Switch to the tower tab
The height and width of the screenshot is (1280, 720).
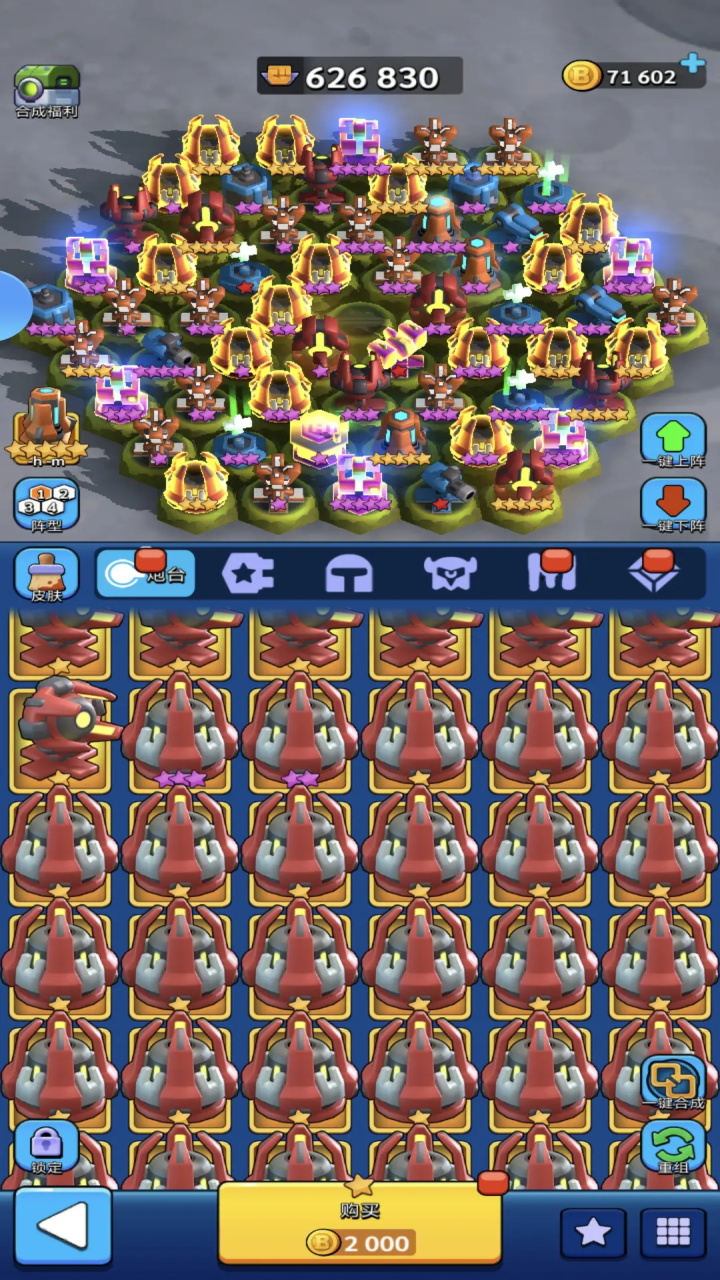coord(551,573)
